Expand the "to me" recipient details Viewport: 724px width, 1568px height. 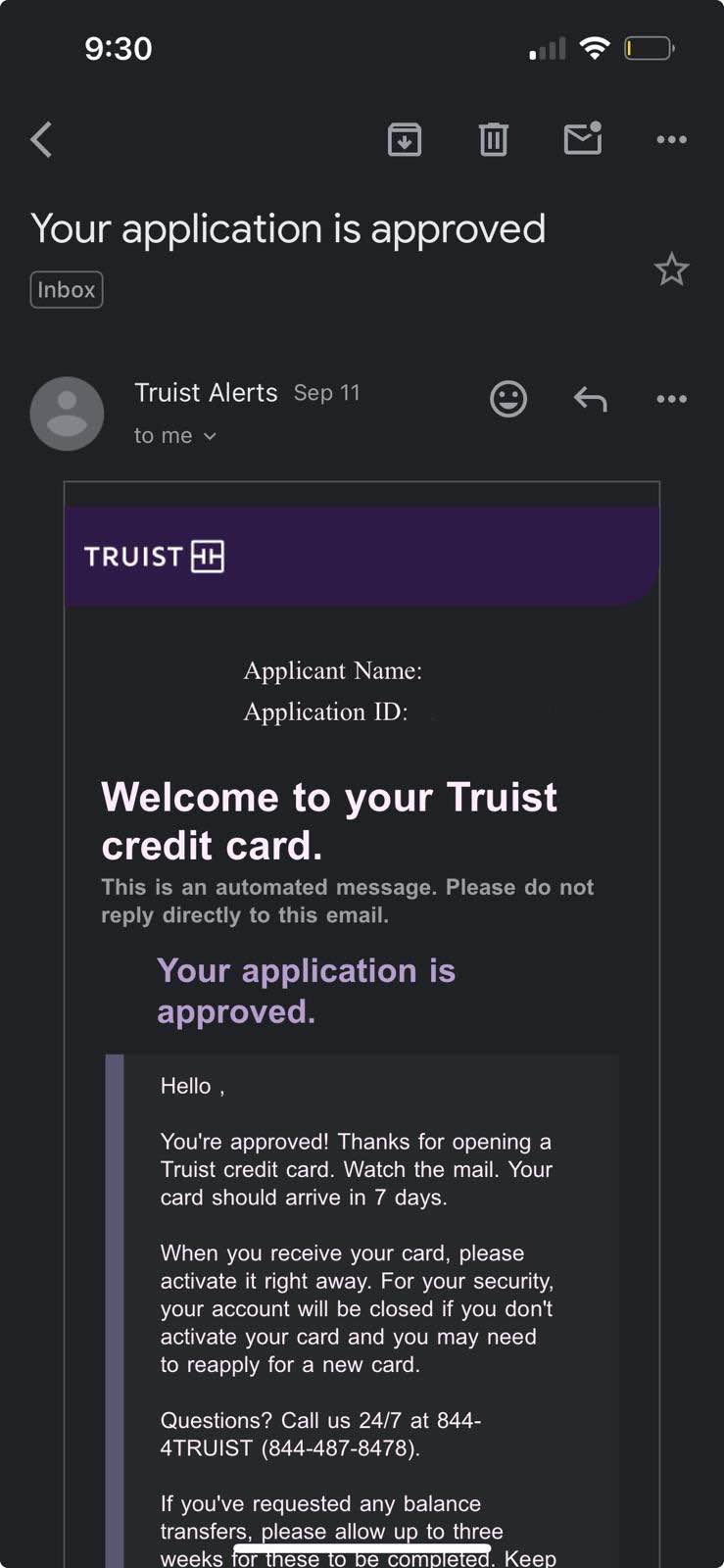[175, 435]
